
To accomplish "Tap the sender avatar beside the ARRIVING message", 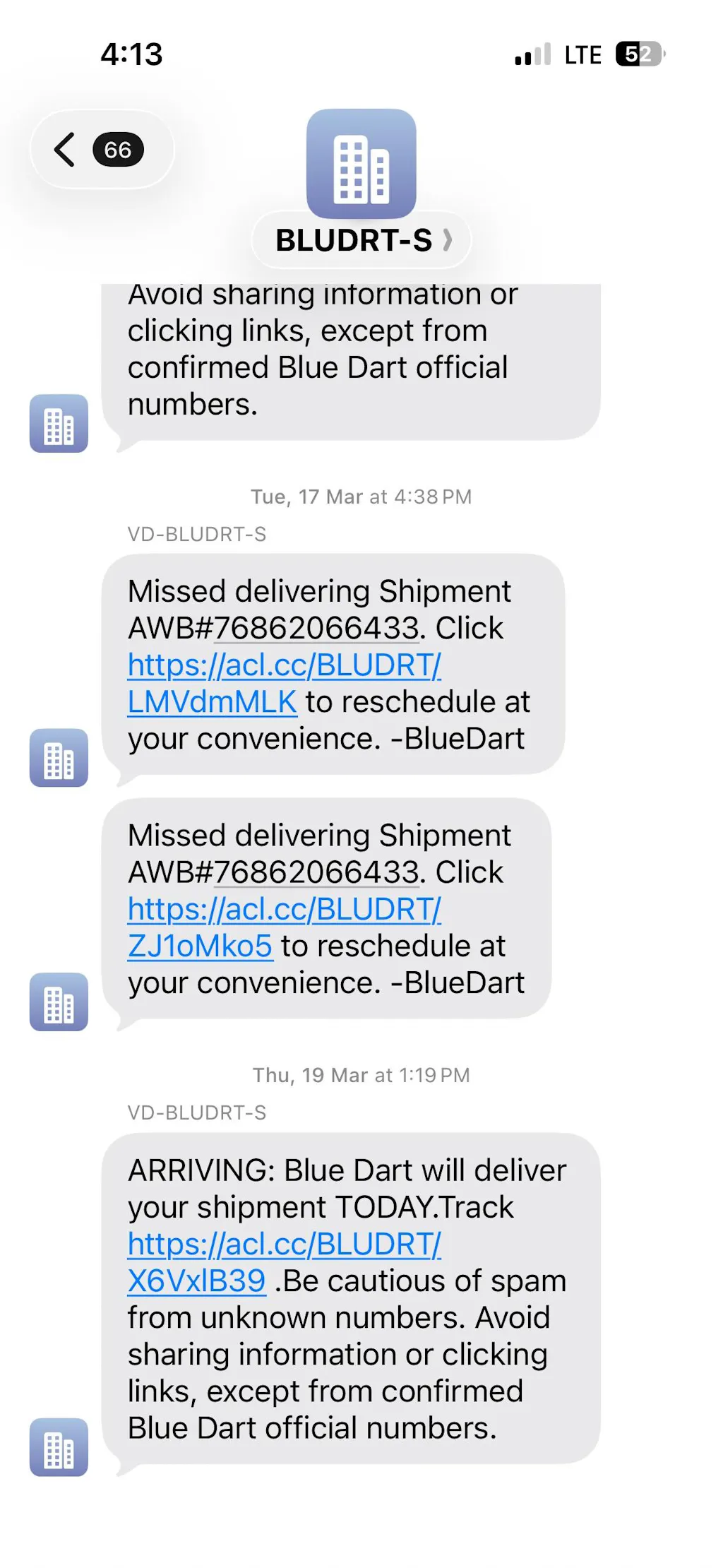I will click(x=59, y=1447).
